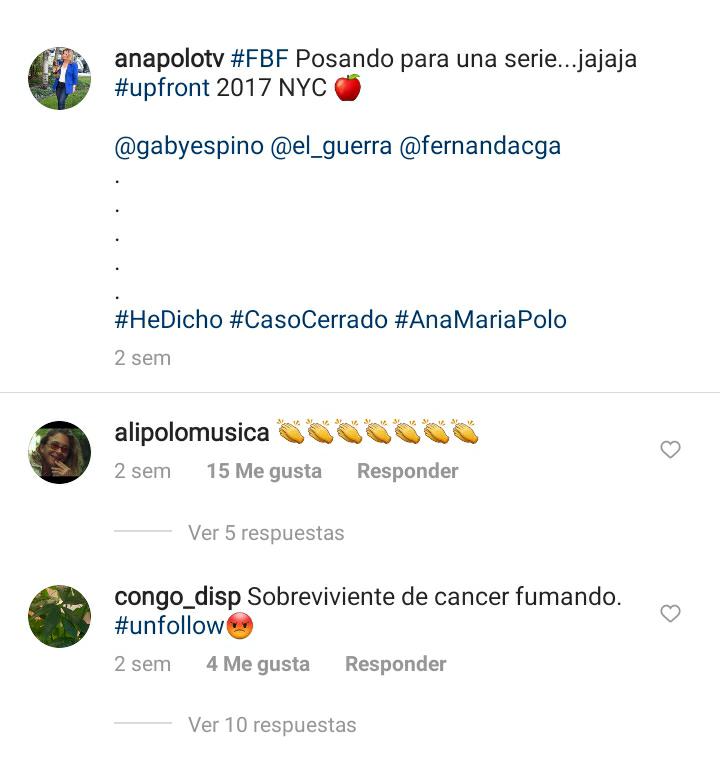View the 15 likes on alipolomusica's comment
This screenshot has height=766, width=720.
click(264, 471)
